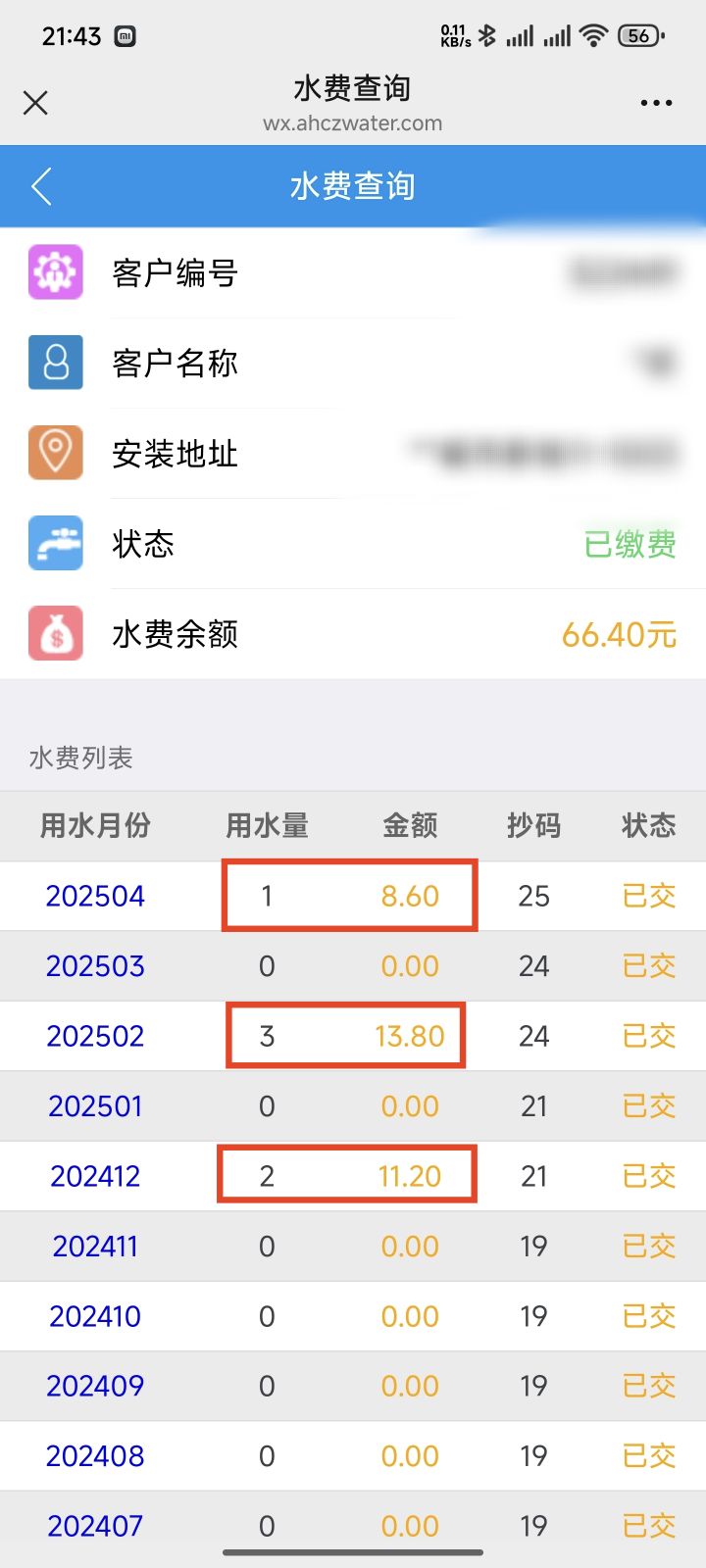Open the 202412 month link
This screenshot has width=706, height=1568.
coord(95,1176)
